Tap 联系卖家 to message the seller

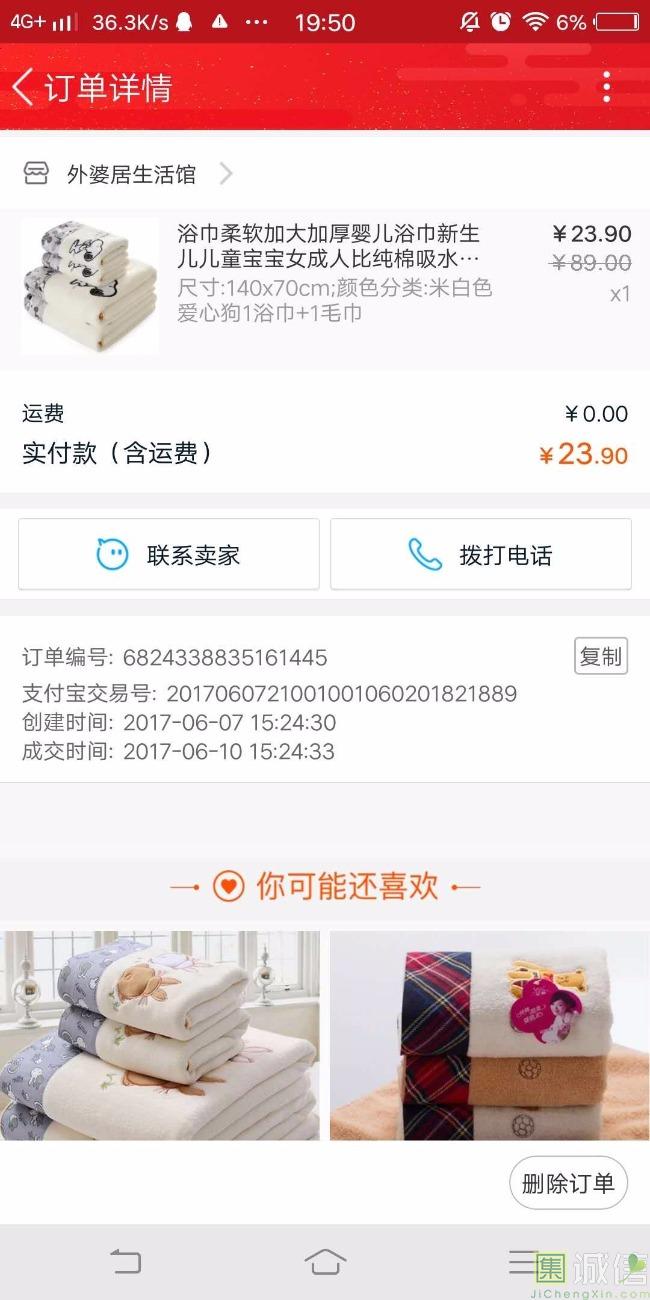(x=169, y=554)
